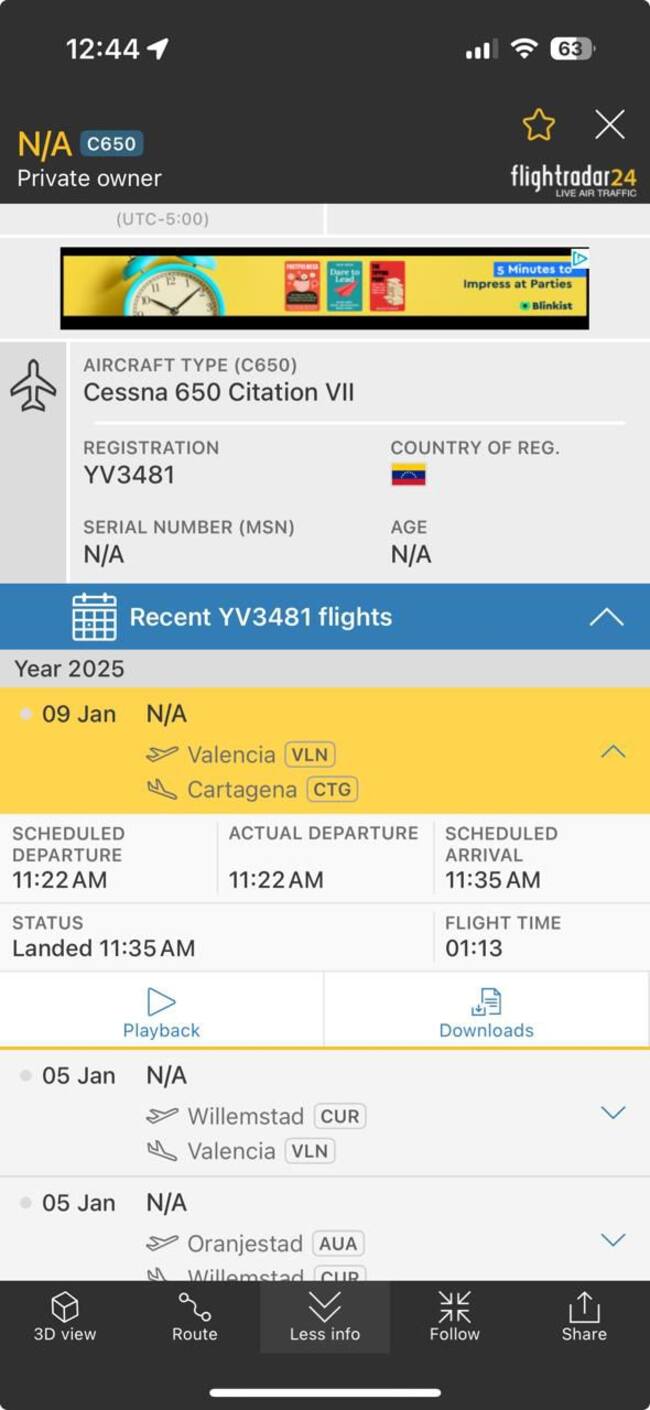Expand the 05 Jan Willemstad to Valencia flight
The width and height of the screenshot is (650, 1410).
tap(612, 1113)
